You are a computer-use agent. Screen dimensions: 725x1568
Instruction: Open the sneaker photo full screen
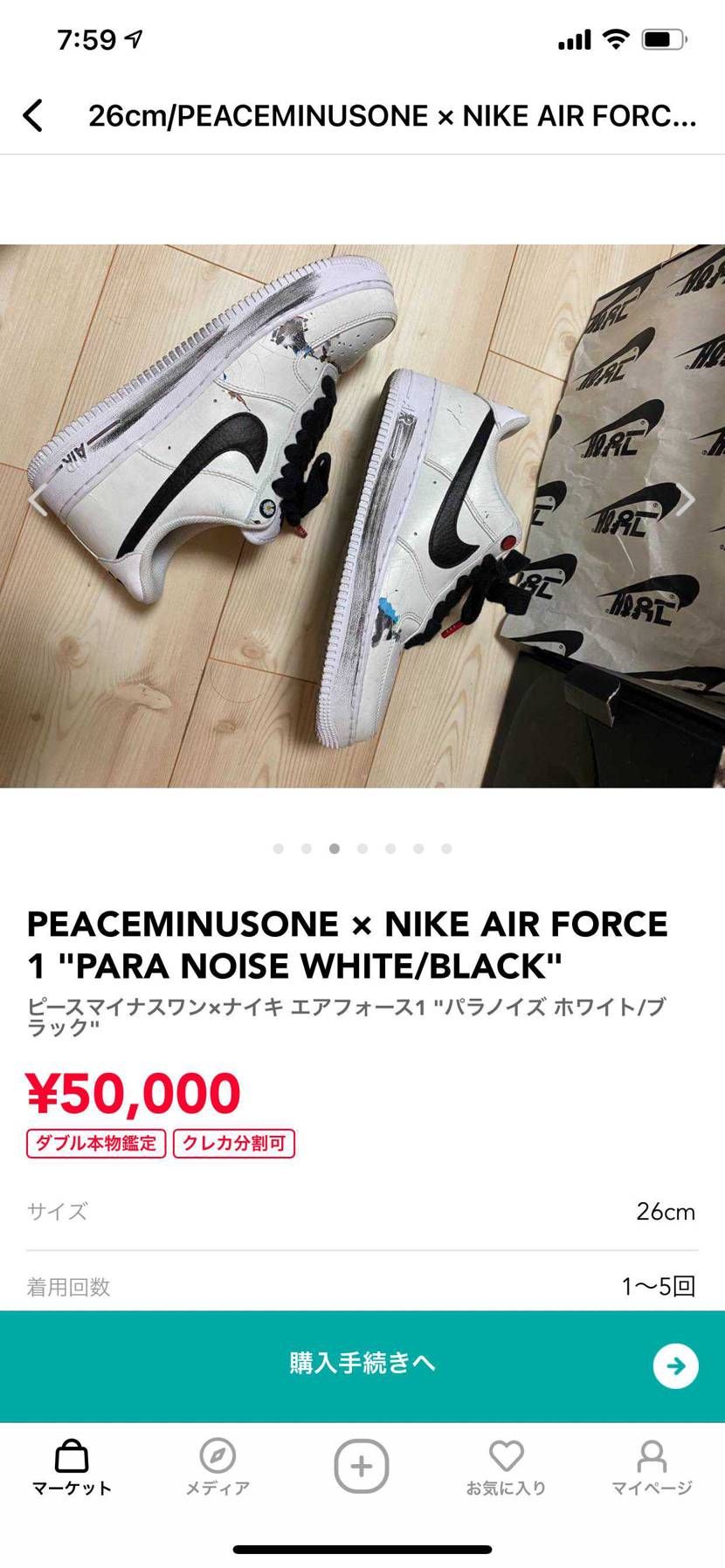(362, 515)
